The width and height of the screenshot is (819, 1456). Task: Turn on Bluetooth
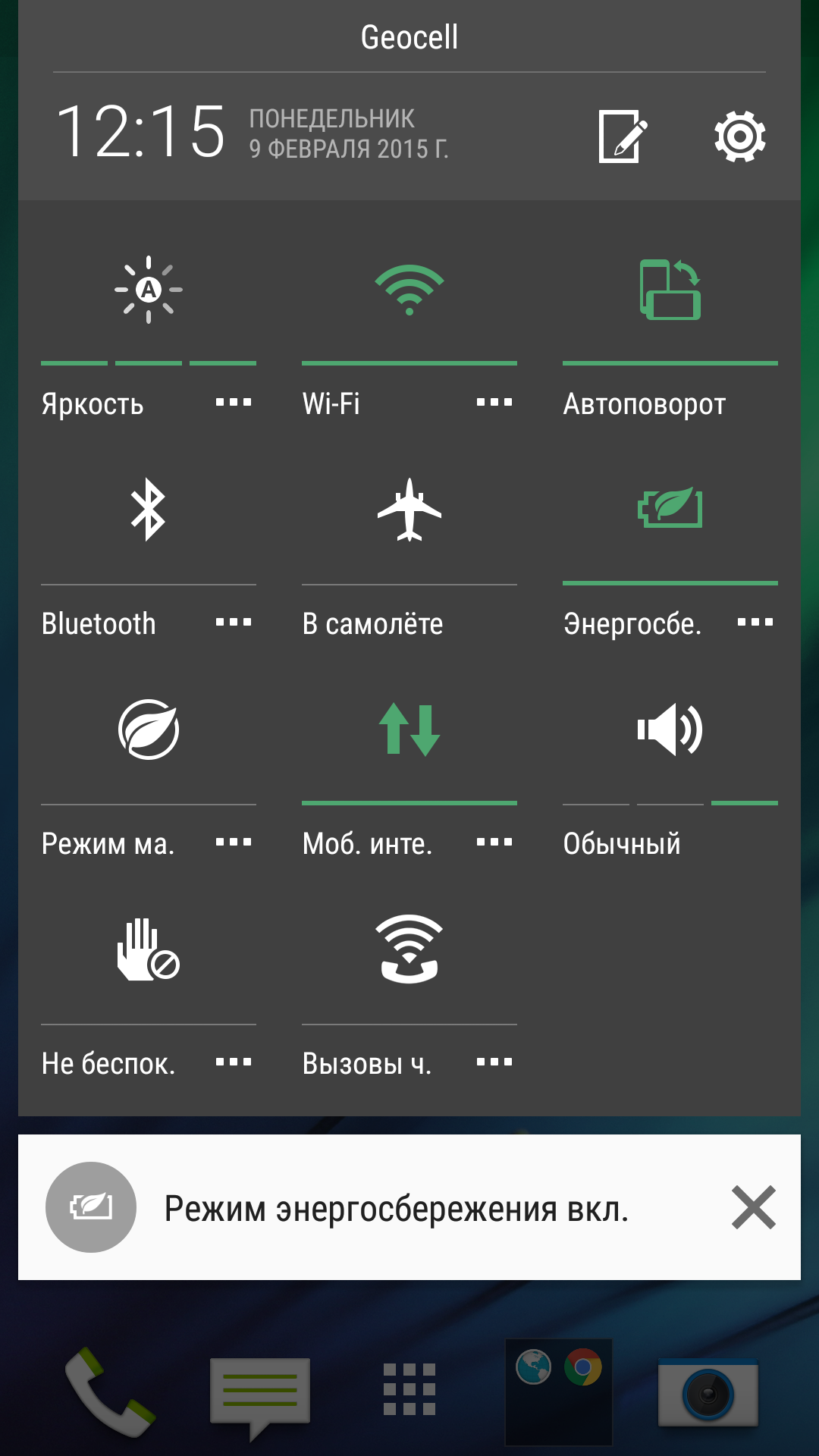pyautogui.click(x=149, y=510)
